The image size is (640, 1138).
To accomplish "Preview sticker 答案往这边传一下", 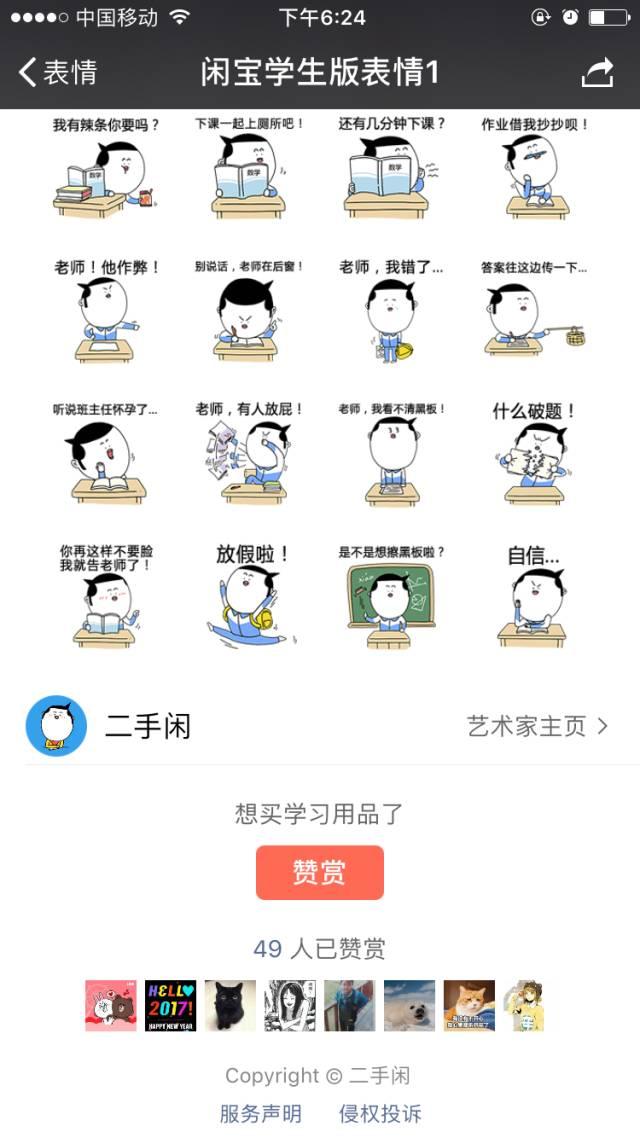I will click(534, 312).
